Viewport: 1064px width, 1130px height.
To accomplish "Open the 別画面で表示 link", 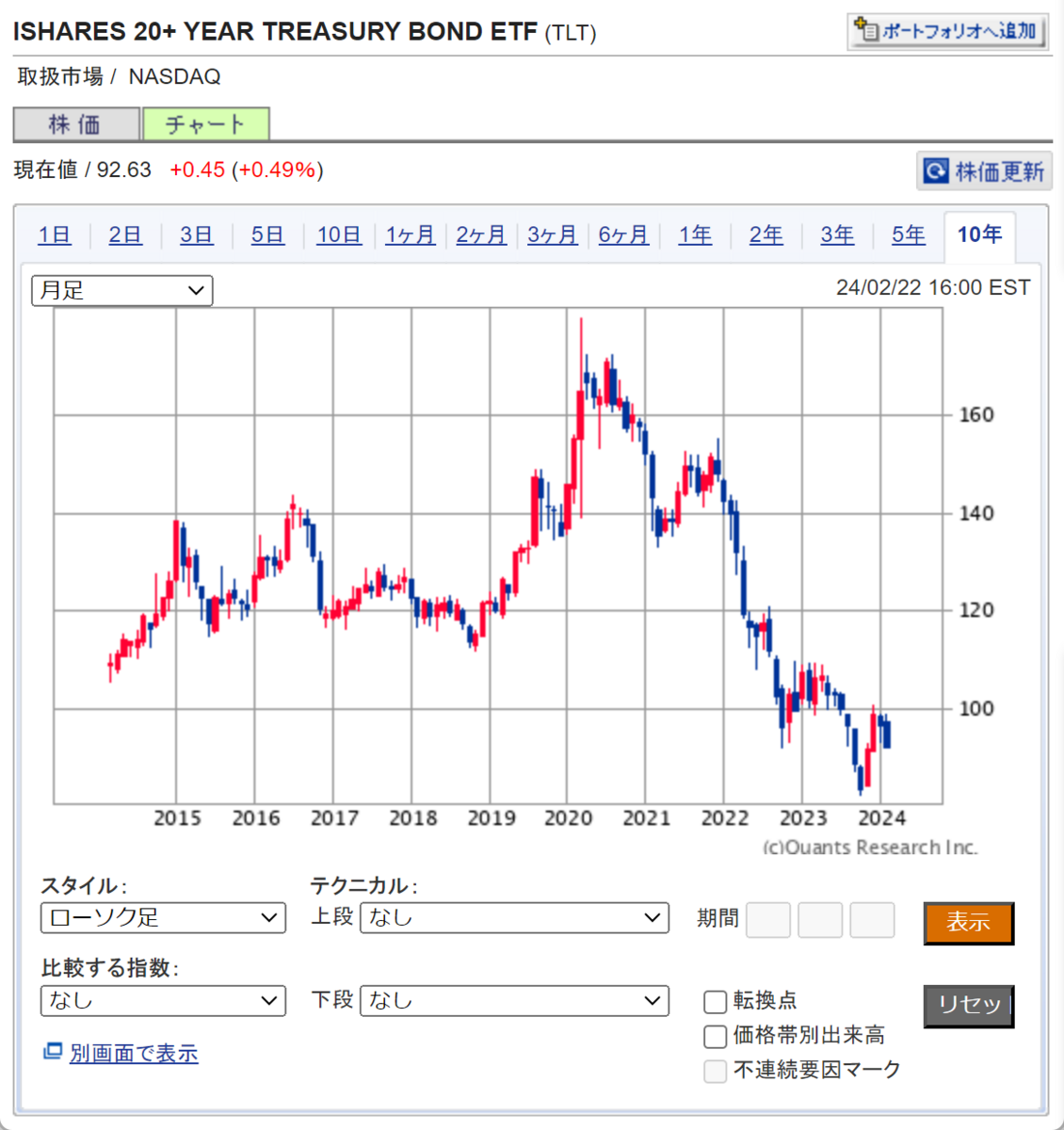I will 134,1053.
